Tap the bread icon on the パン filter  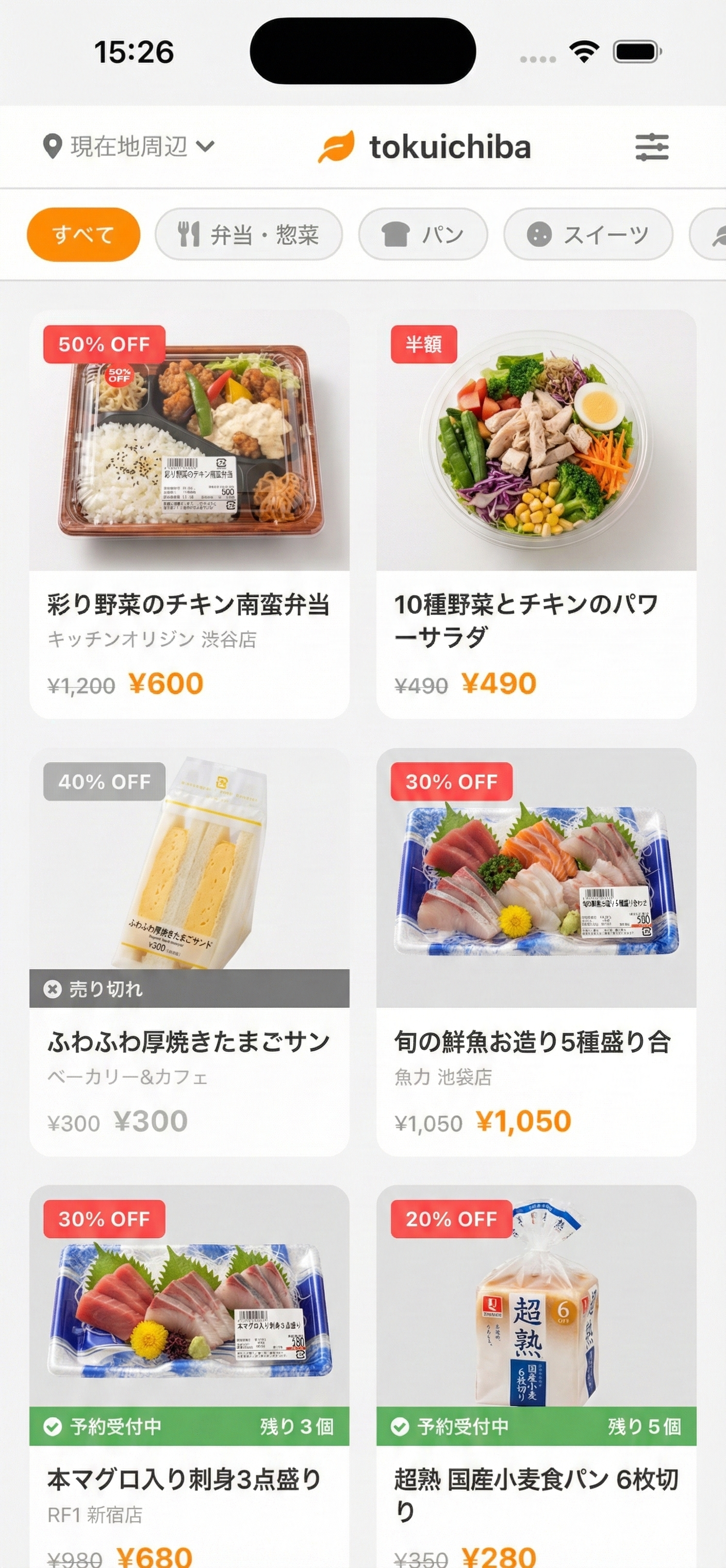click(x=396, y=234)
